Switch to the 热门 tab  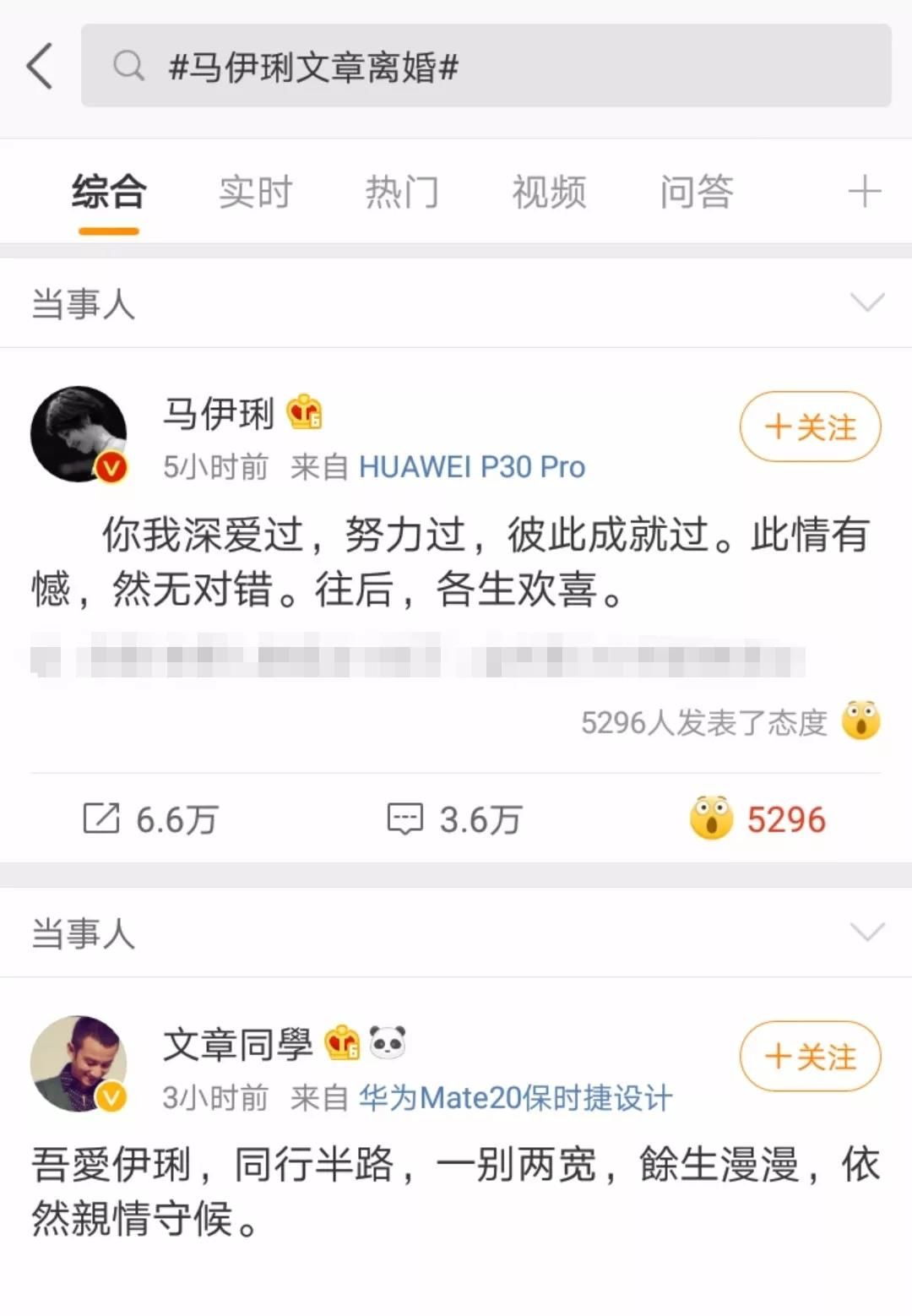click(x=402, y=193)
